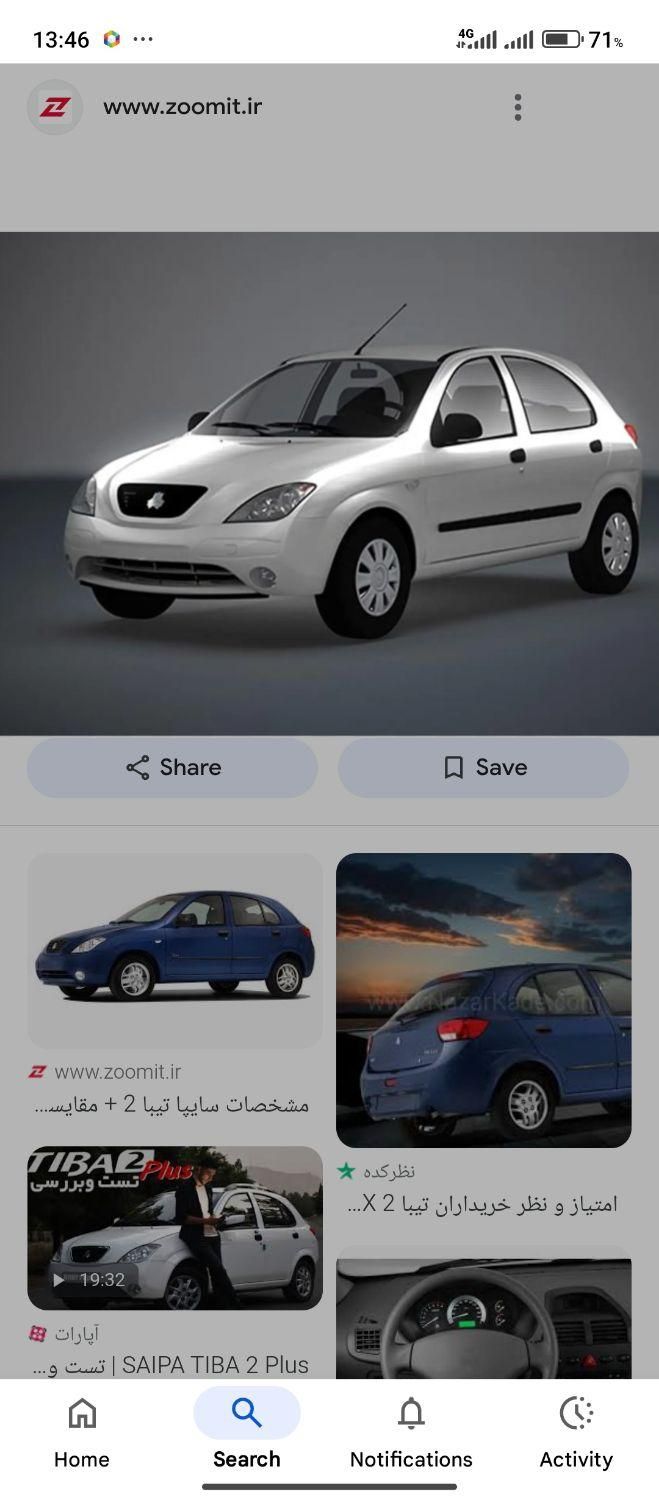This screenshot has height=1500, width=659.
Task: Open the Notifications tab
Action: (411, 1432)
